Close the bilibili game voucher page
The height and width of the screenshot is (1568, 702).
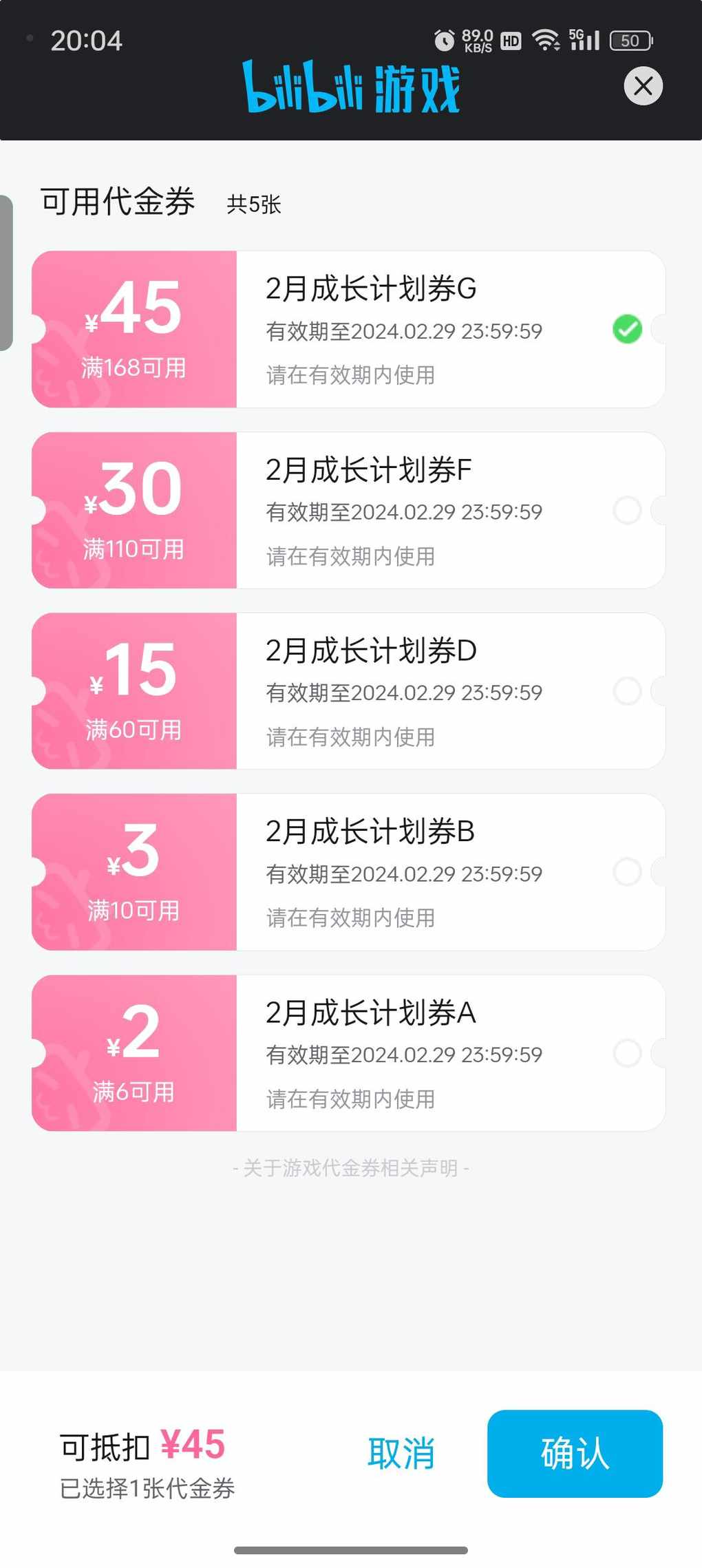coord(643,86)
